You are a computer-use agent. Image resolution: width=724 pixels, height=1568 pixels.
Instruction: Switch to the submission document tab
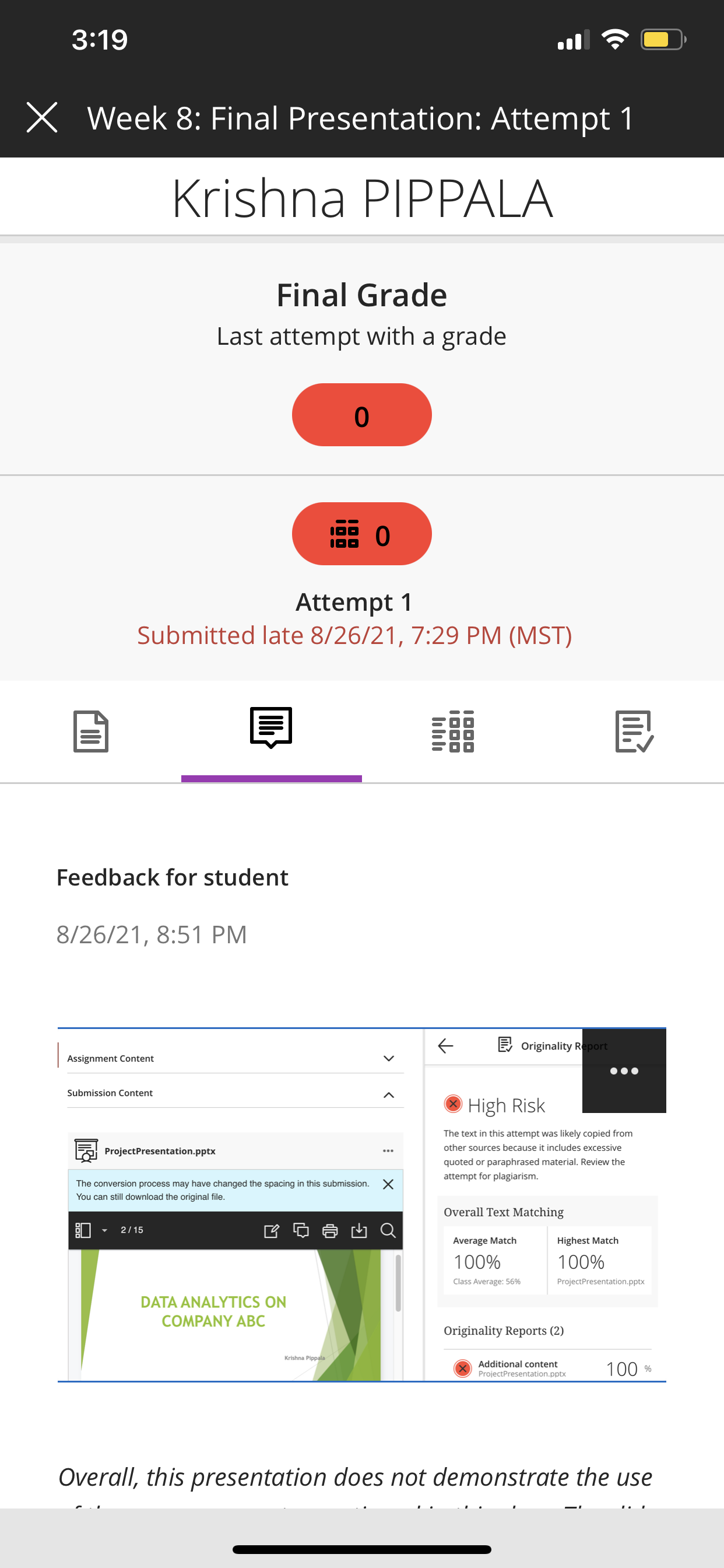tap(91, 731)
